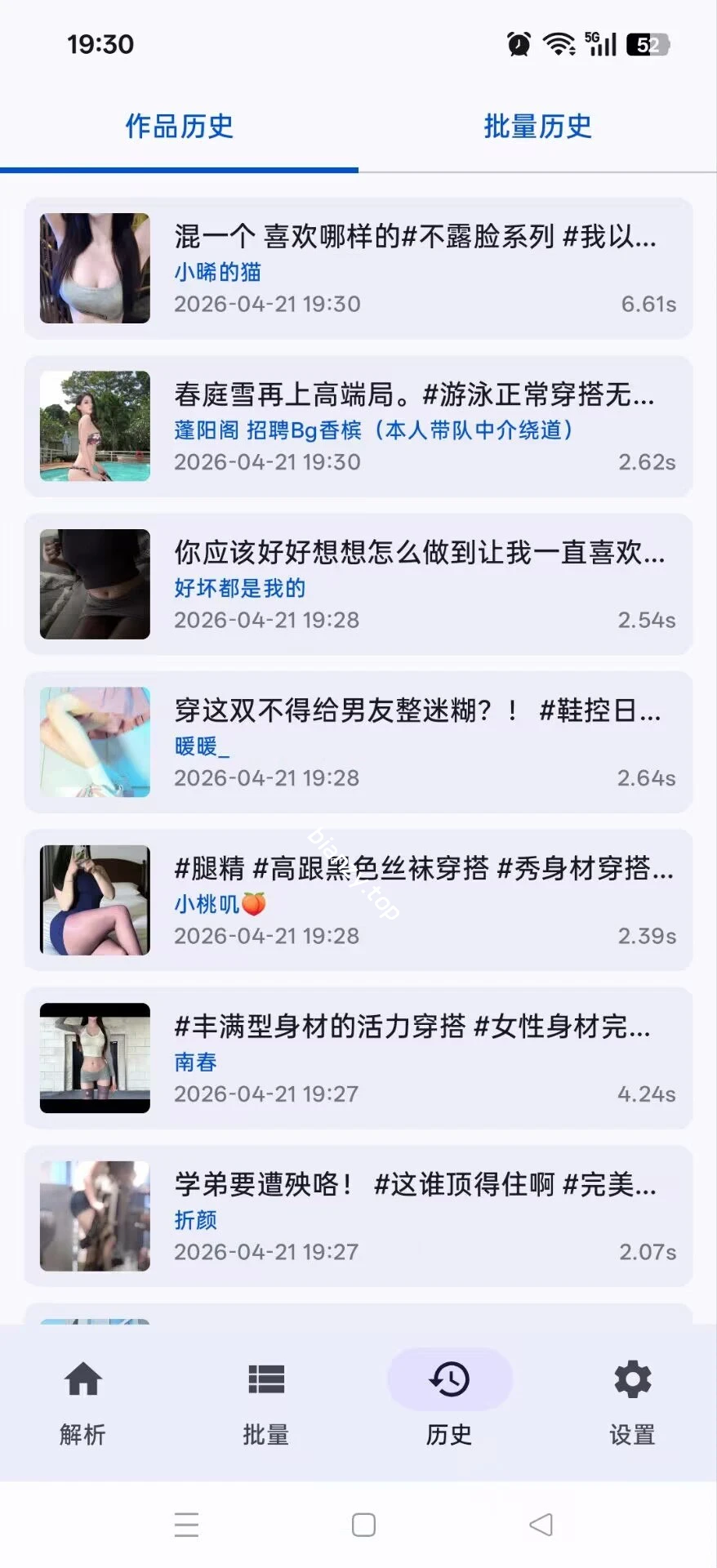Tap the first video entry's thumbnail
Viewport: 717px width, 1568px height.
point(95,268)
